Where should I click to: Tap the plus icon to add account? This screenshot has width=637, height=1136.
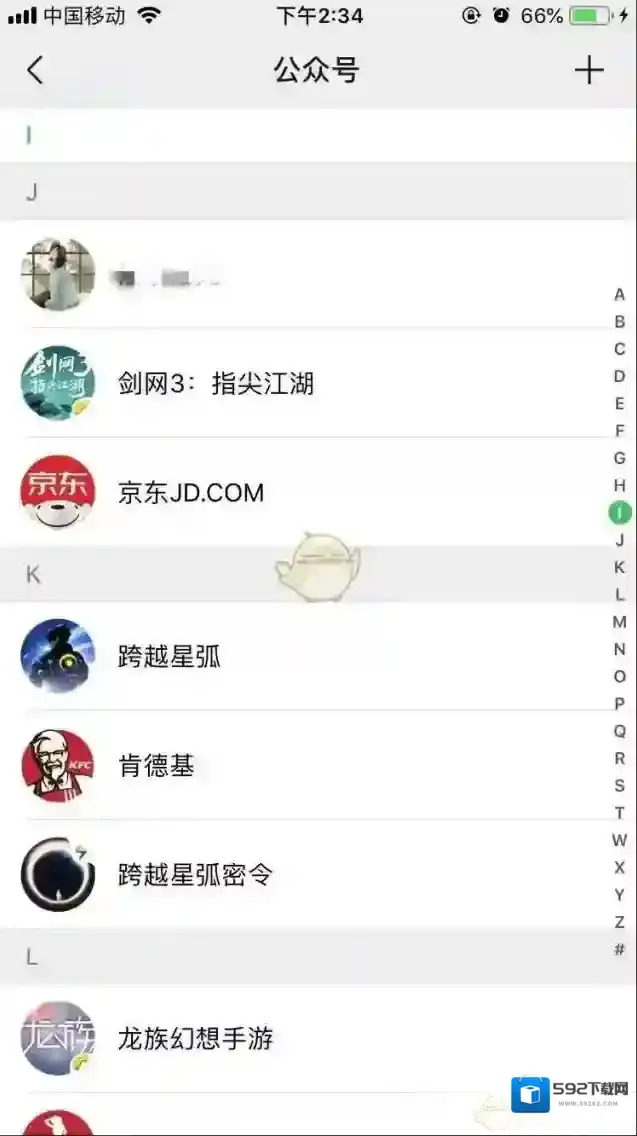tap(589, 70)
